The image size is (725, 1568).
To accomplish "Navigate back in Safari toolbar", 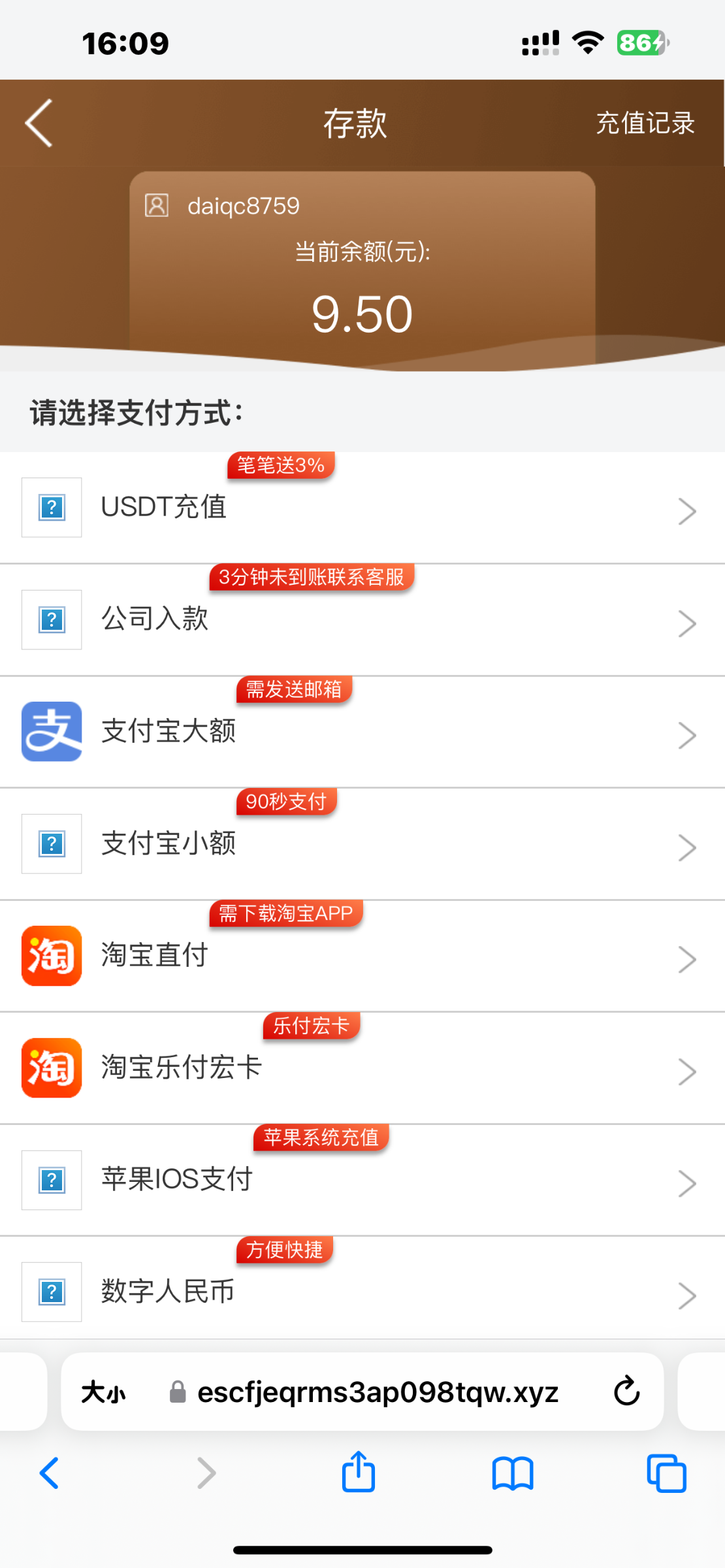I will coord(50,1473).
